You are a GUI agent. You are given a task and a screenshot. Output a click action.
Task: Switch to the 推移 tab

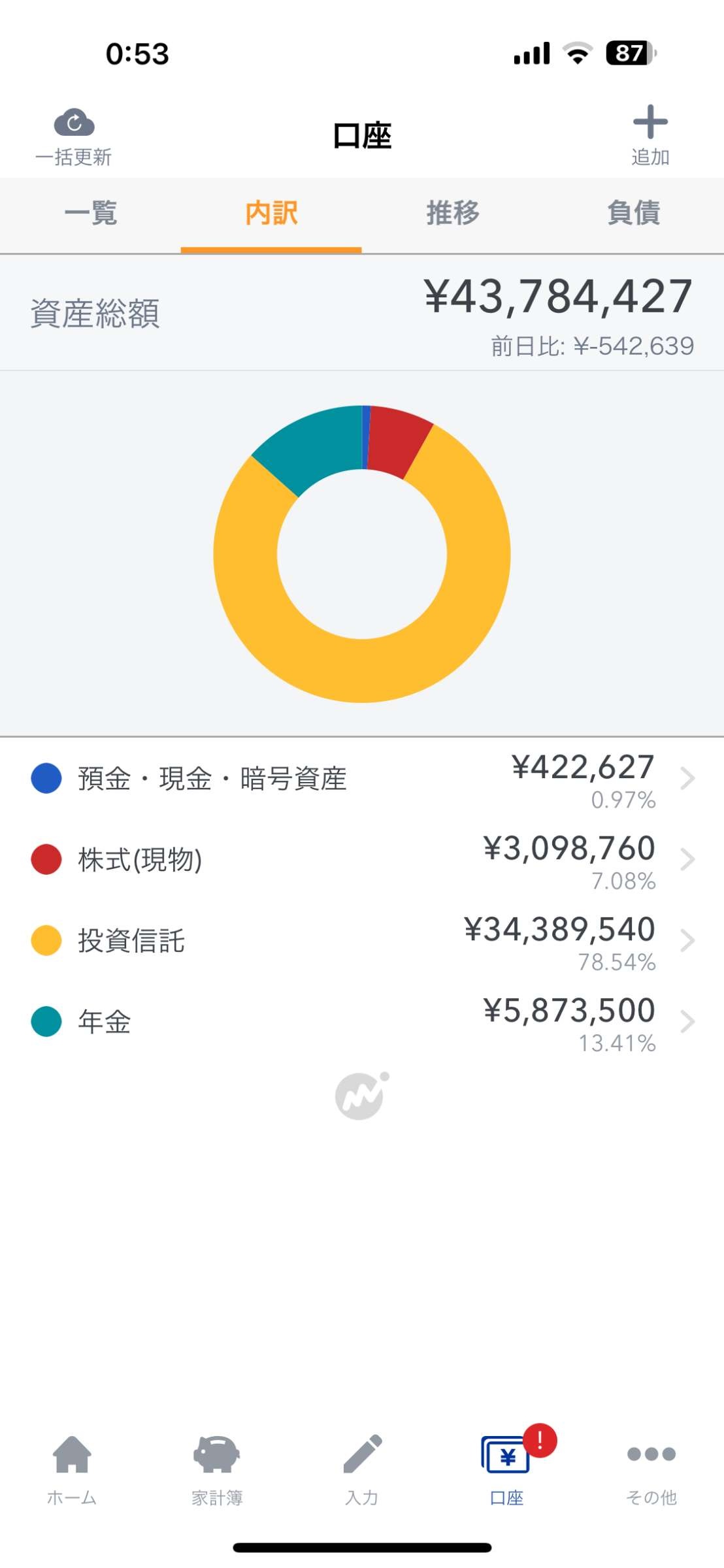452,214
